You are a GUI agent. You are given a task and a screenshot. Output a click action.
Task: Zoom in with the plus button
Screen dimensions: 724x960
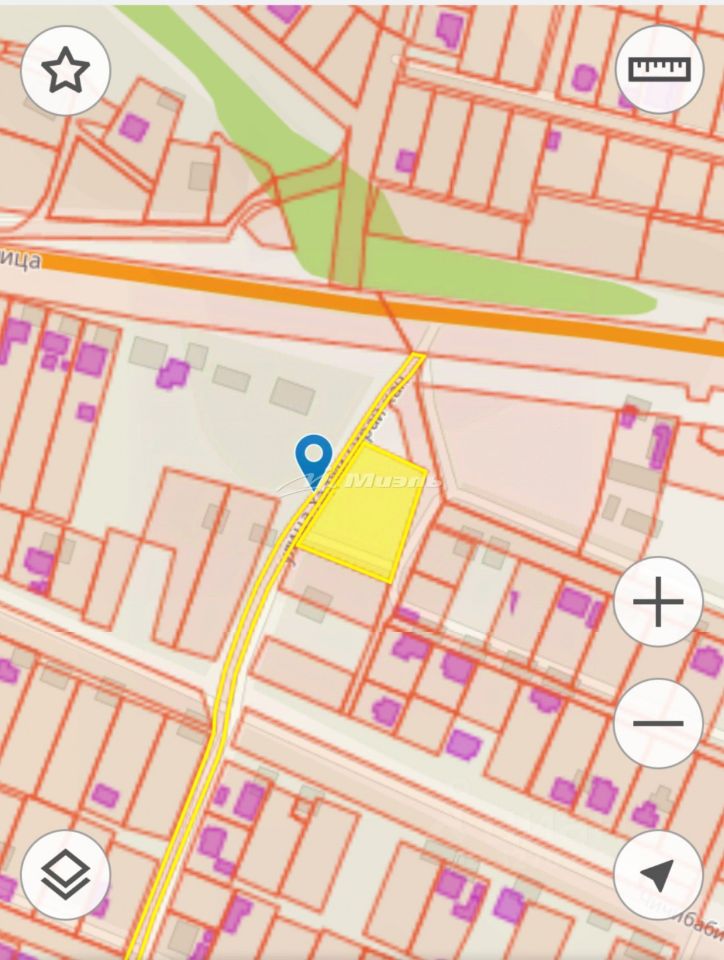click(658, 602)
